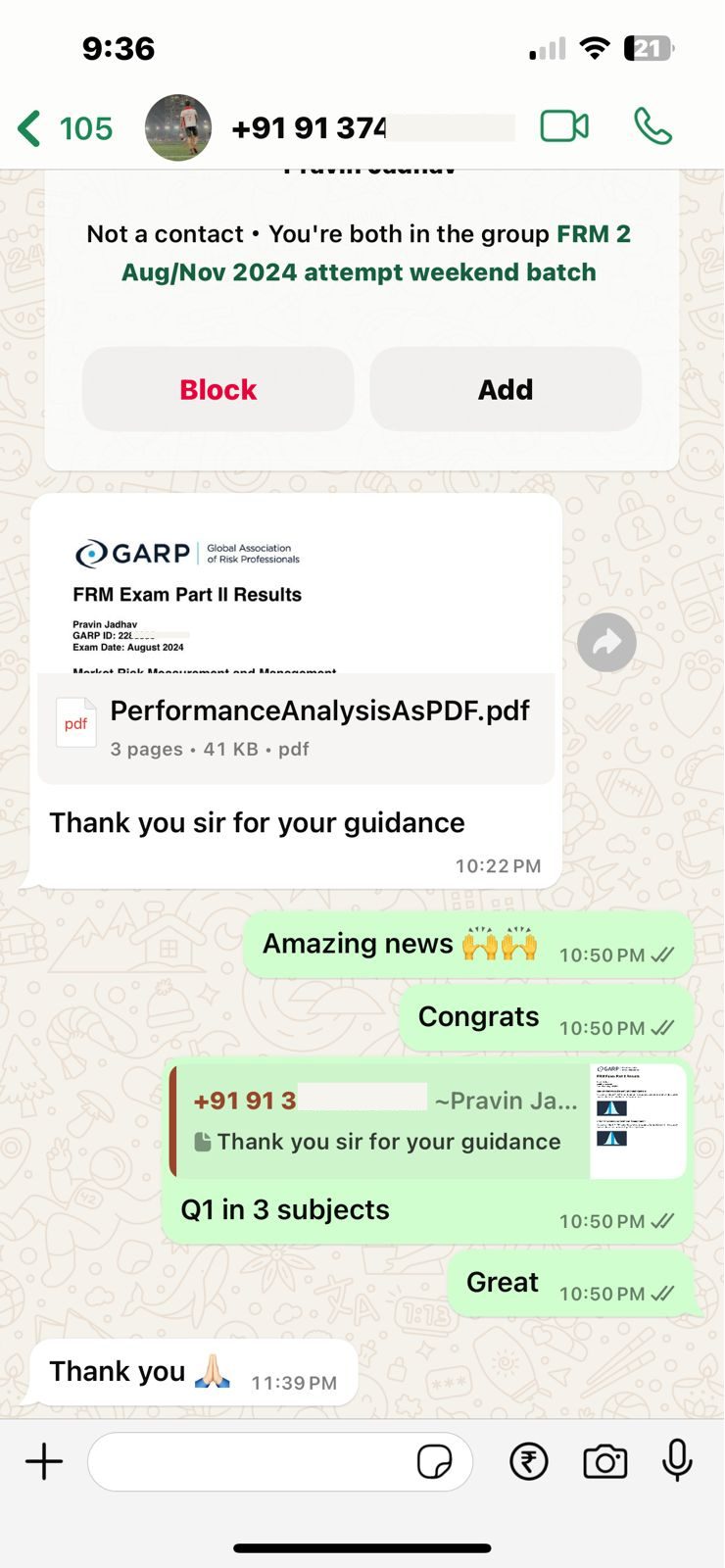Open the rupee payment option
725x1568 pixels.
(529, 1462)
